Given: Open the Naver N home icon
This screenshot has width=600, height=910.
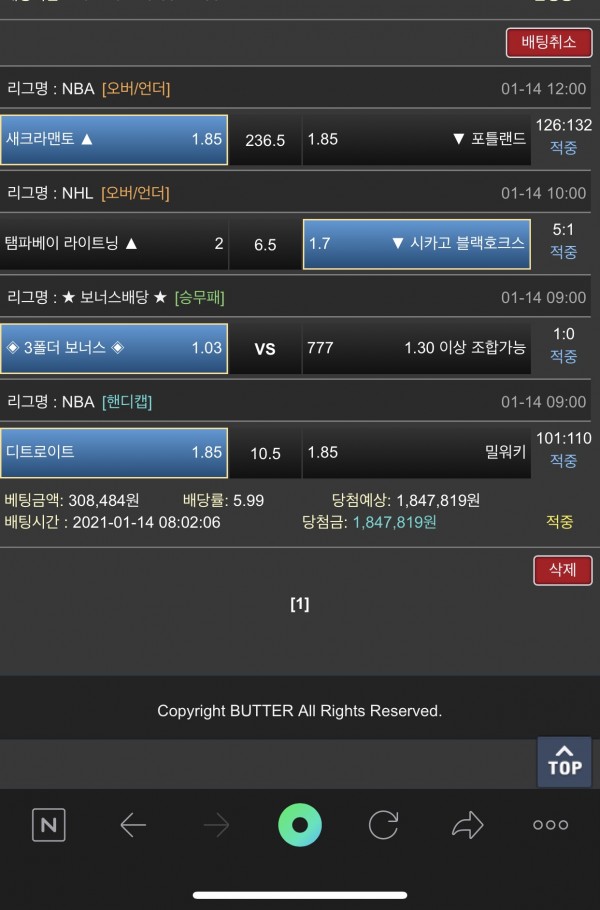Looking at the screenshot, I should 48,825.
